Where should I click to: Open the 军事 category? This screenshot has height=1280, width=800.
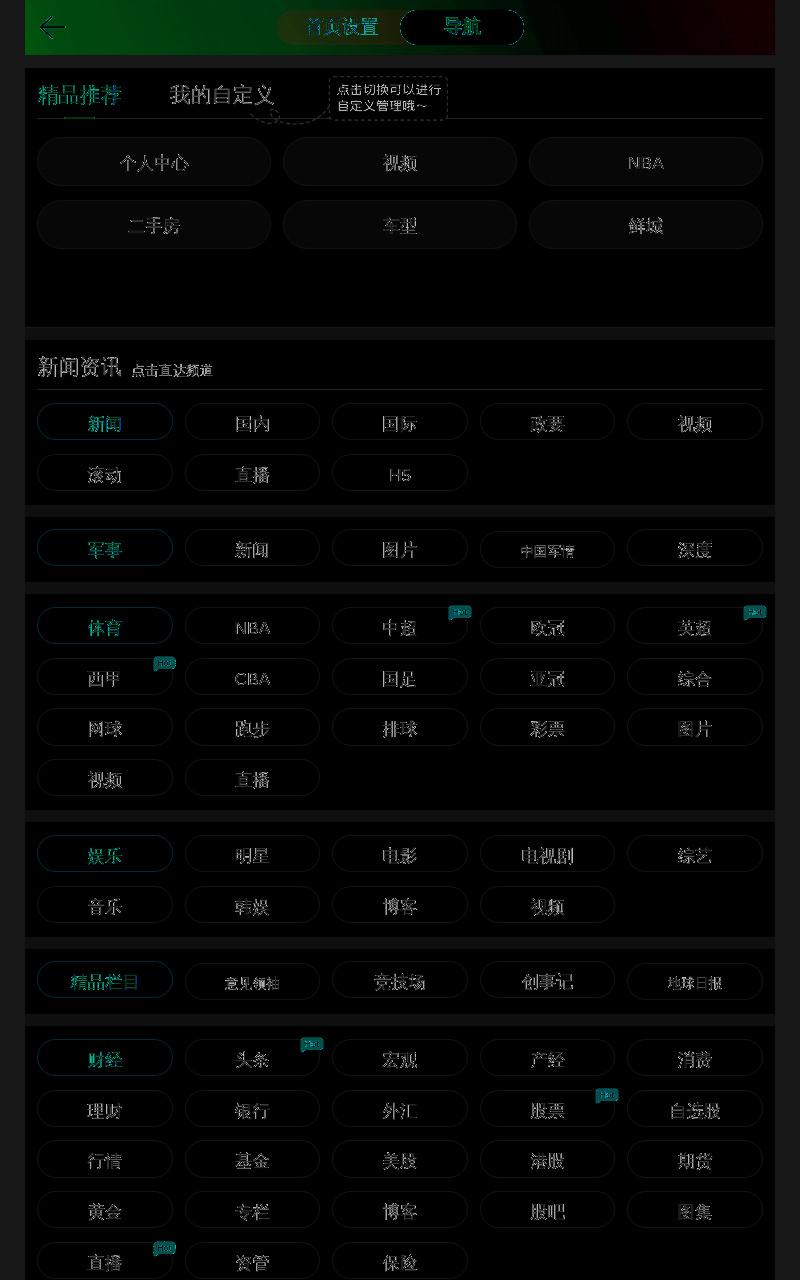(105, 549)
